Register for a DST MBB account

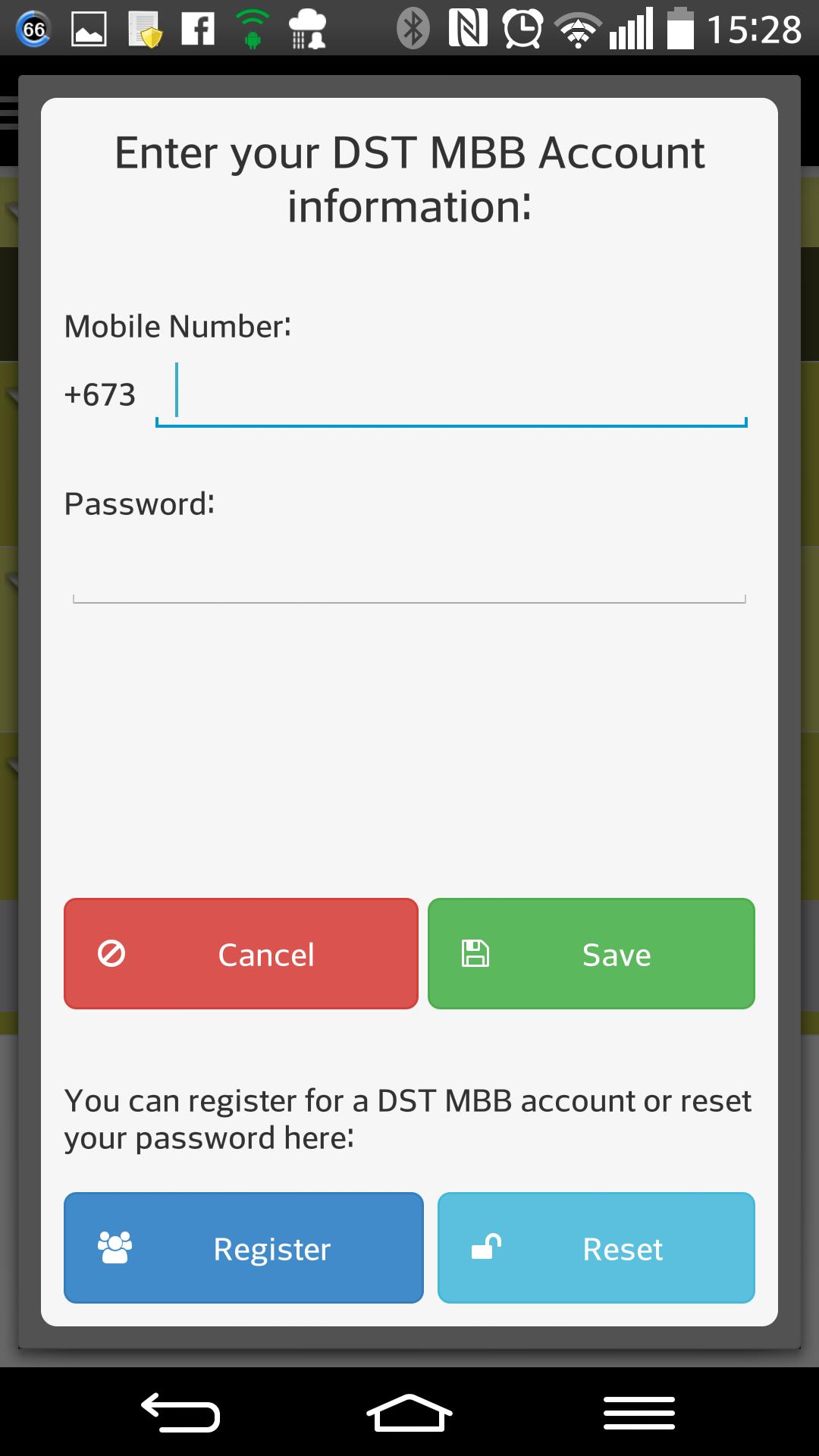[243, 1248]
